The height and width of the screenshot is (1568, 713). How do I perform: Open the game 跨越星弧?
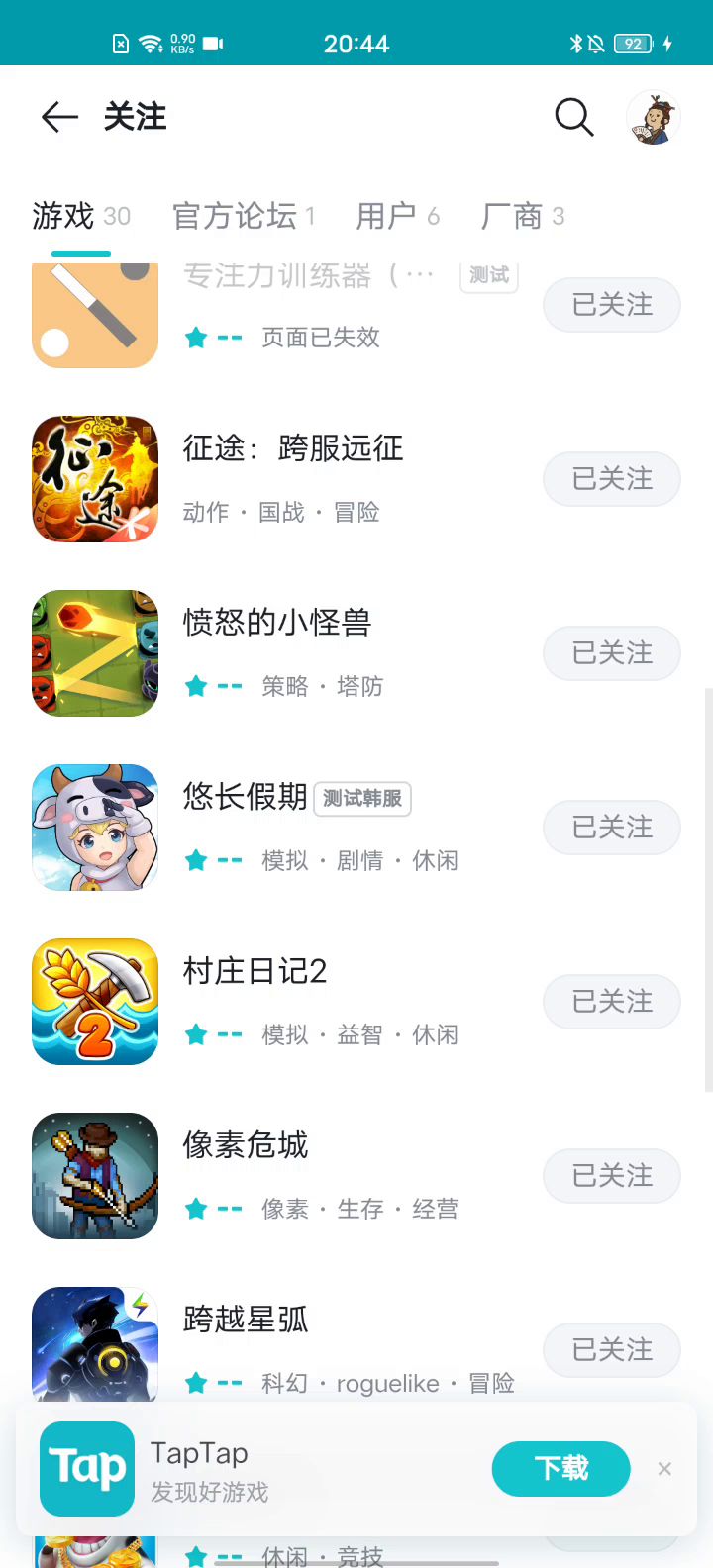(246, 1320)
